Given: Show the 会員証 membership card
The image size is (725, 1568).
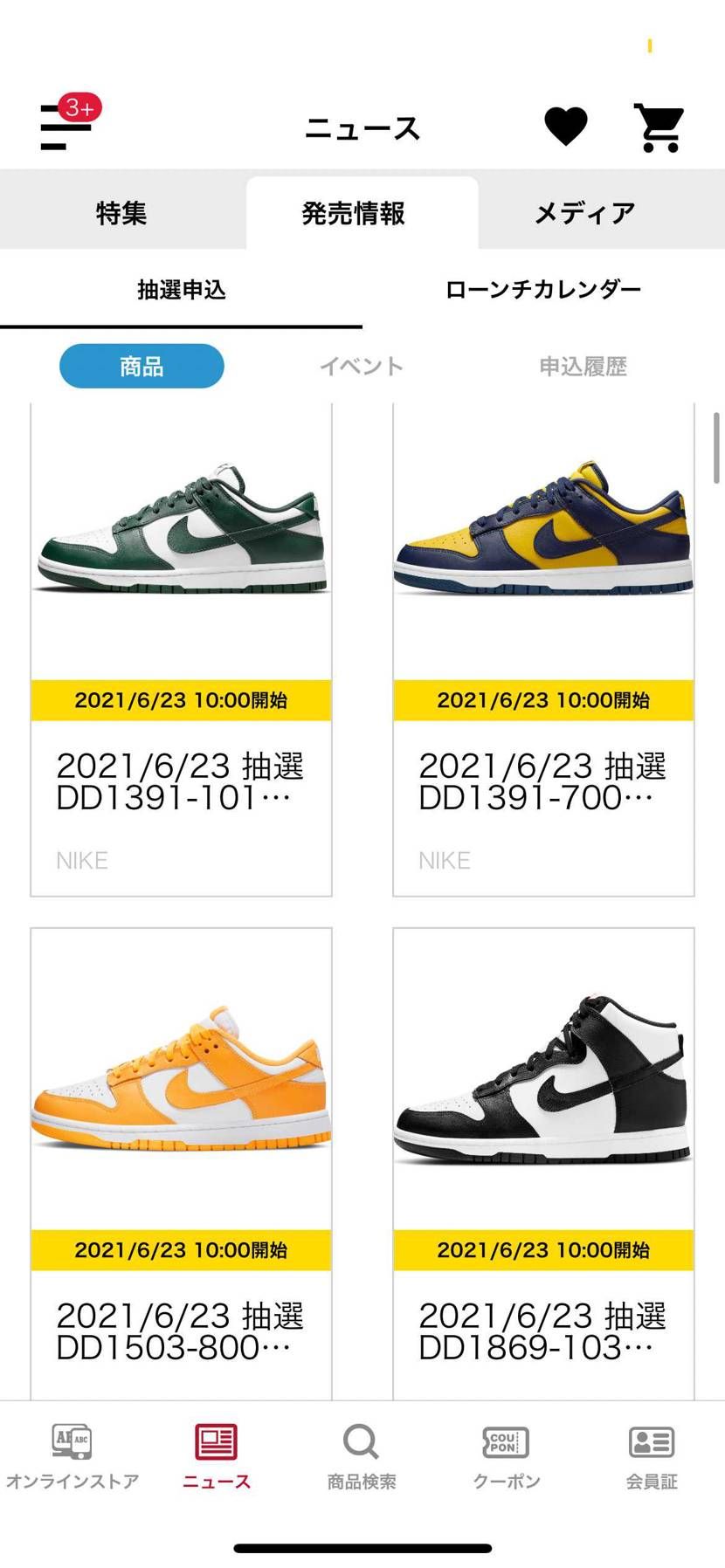Looking at the screenshot, I should 652,1455.
